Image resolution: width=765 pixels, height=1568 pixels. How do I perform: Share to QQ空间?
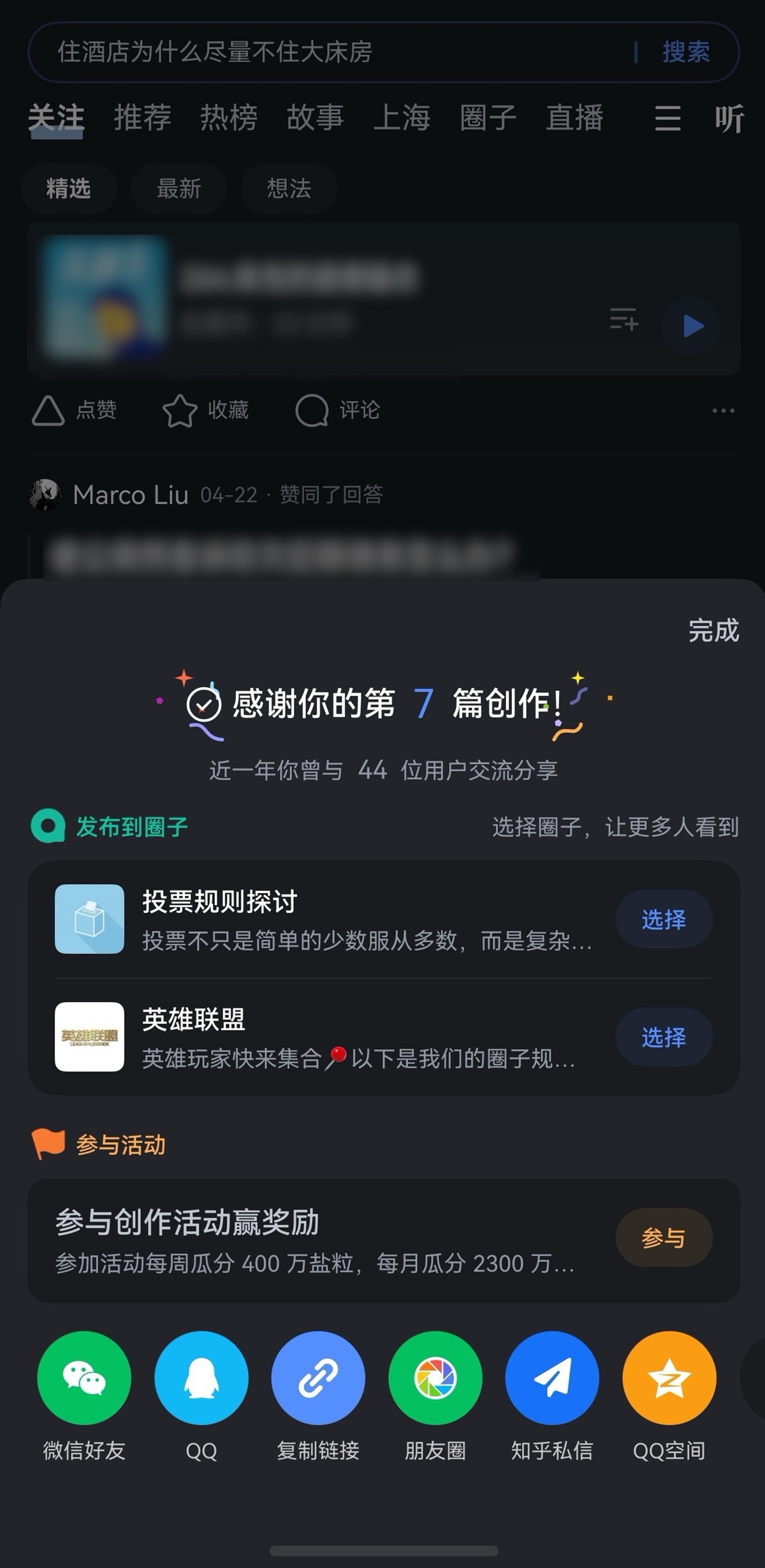[x=668, y=1378]
